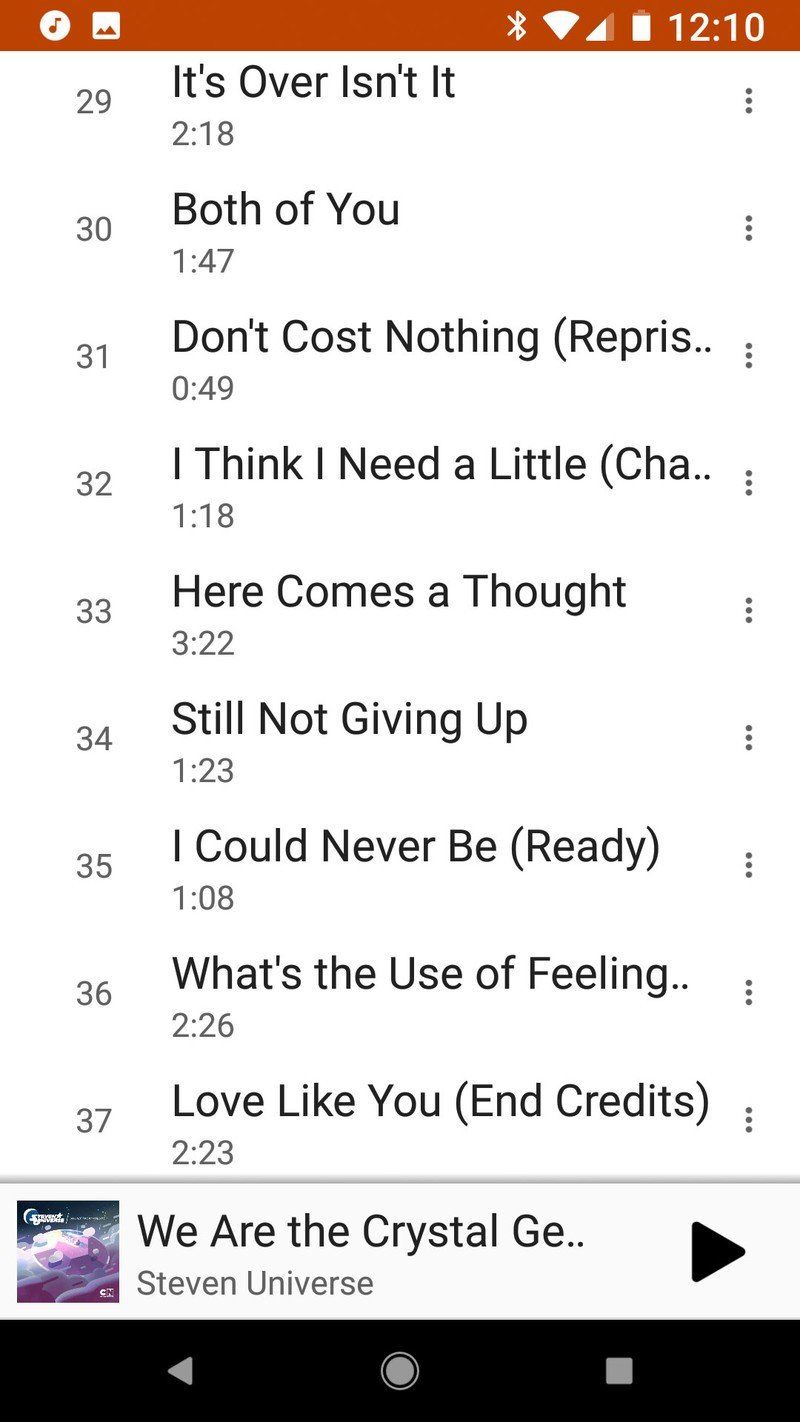Open overflow menu for track 32
Screen dimensions: 800x1422
pos(748,484)
